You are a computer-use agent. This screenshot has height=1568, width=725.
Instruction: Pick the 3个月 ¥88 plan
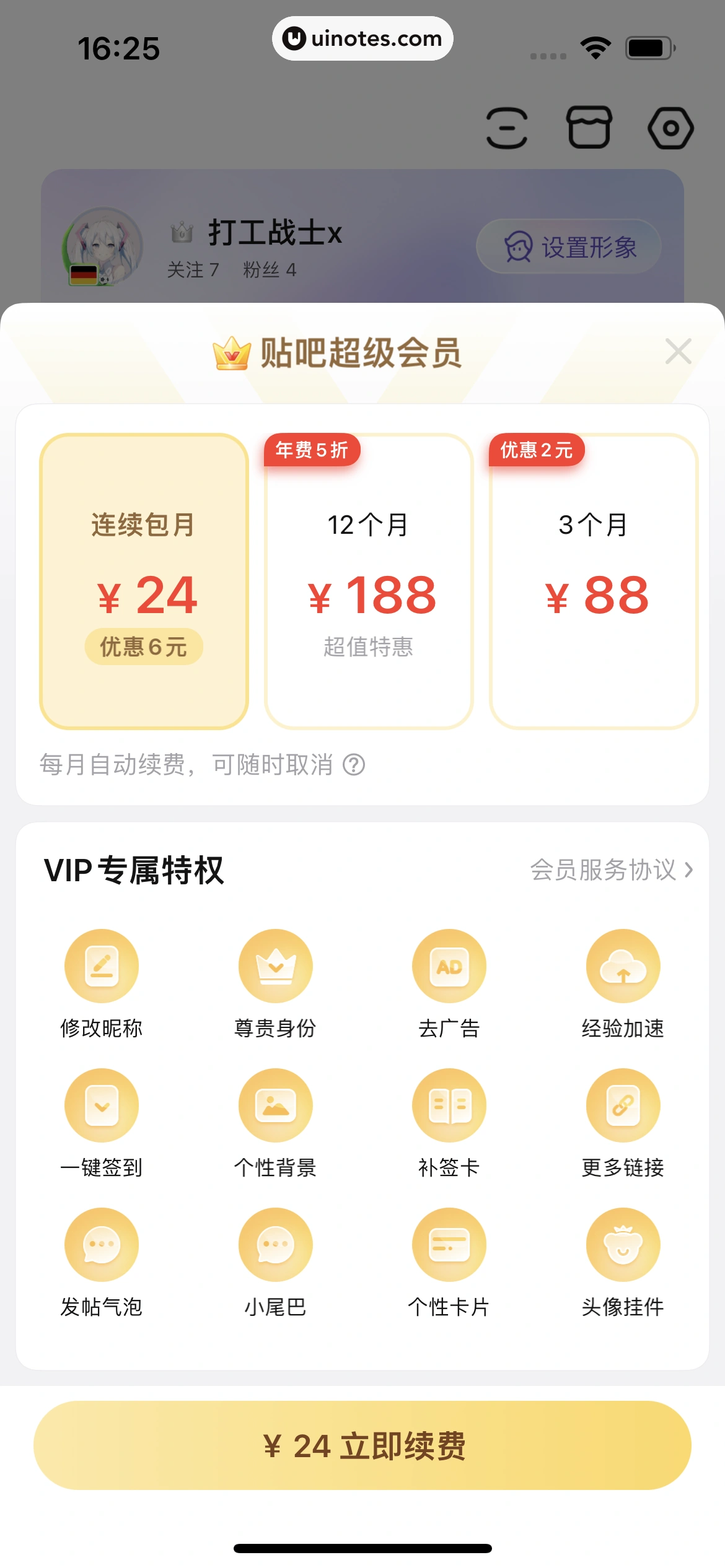point(594,581)
